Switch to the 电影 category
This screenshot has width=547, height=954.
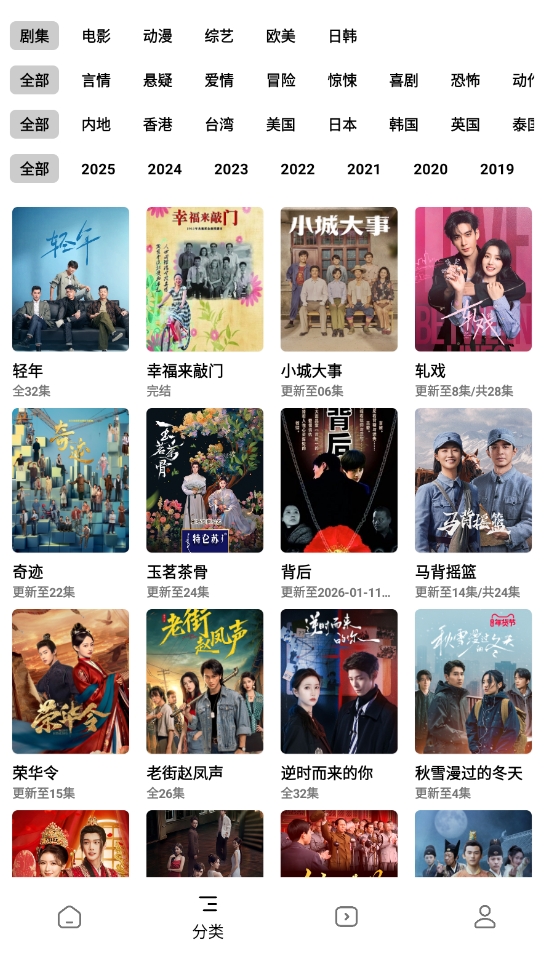pos(96,36)
